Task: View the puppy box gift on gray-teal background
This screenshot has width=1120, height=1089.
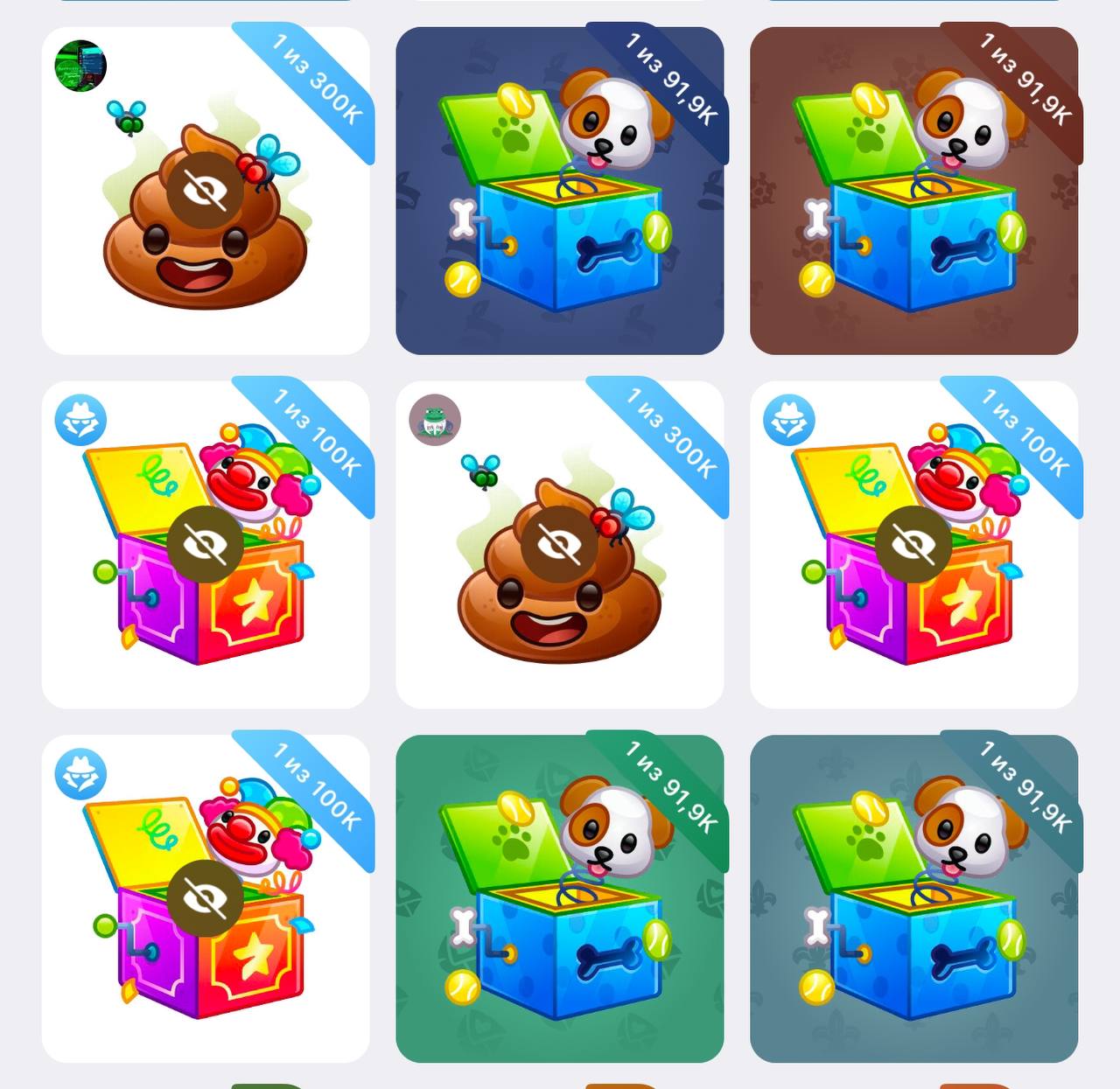Action: tap(913, 898)
